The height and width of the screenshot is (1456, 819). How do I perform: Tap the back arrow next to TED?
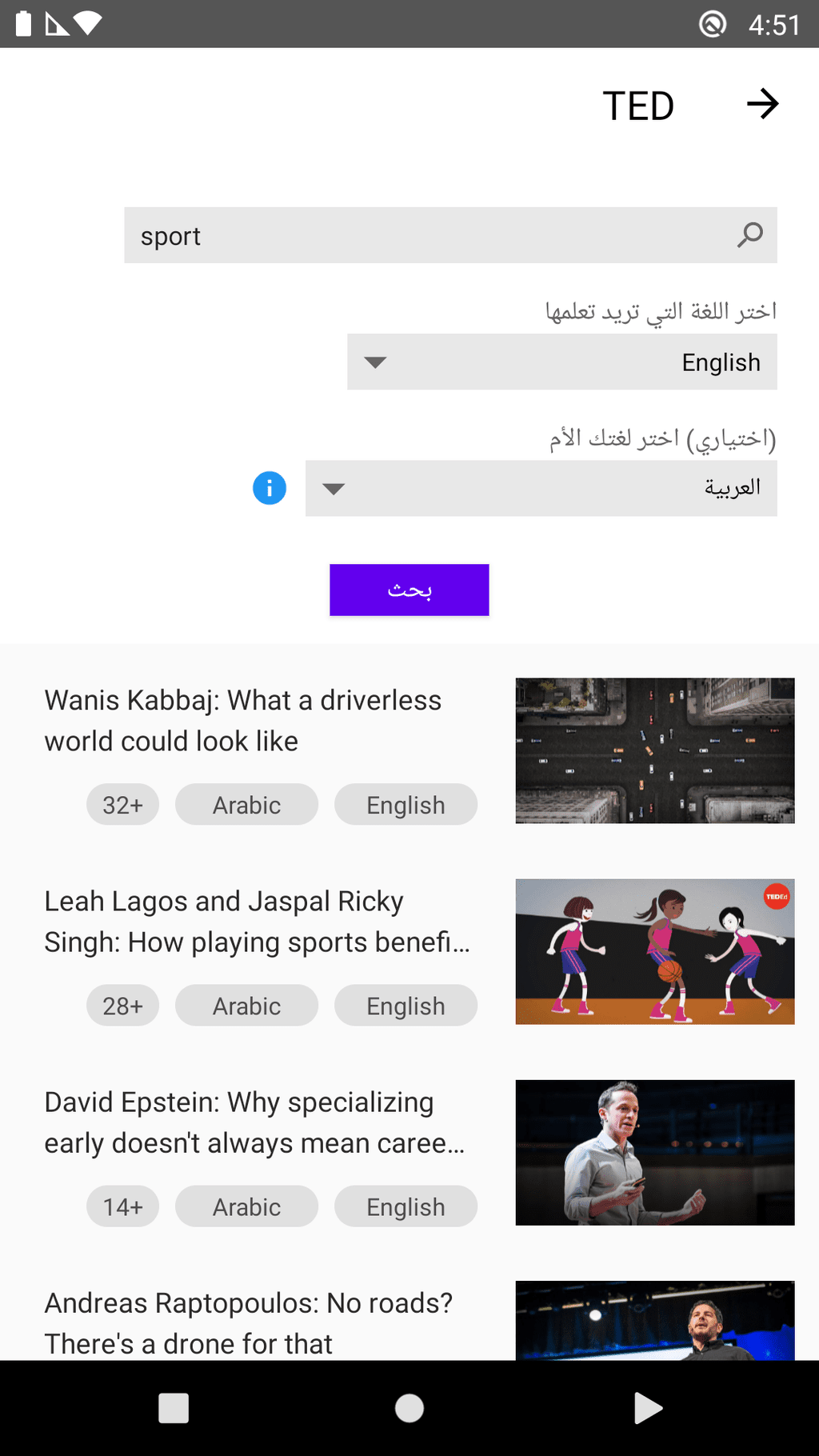click(762, 104)
